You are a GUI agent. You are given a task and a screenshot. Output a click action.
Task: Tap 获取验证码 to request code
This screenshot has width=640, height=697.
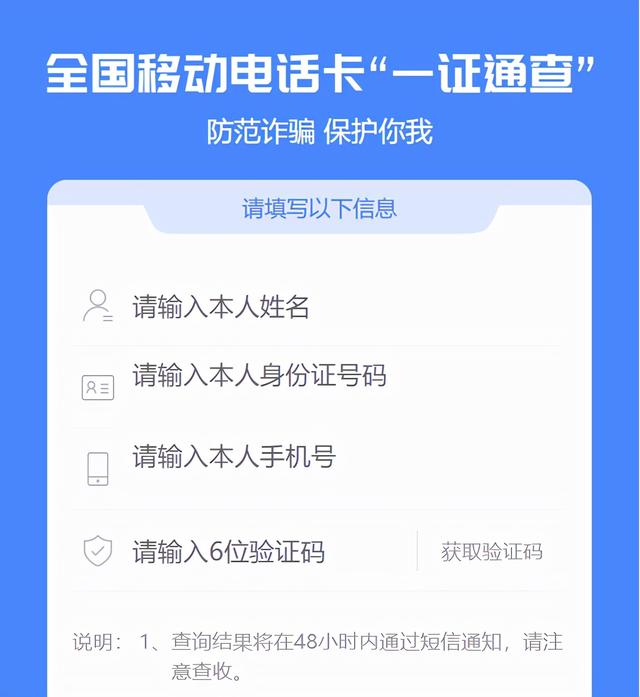pos(492,551)
